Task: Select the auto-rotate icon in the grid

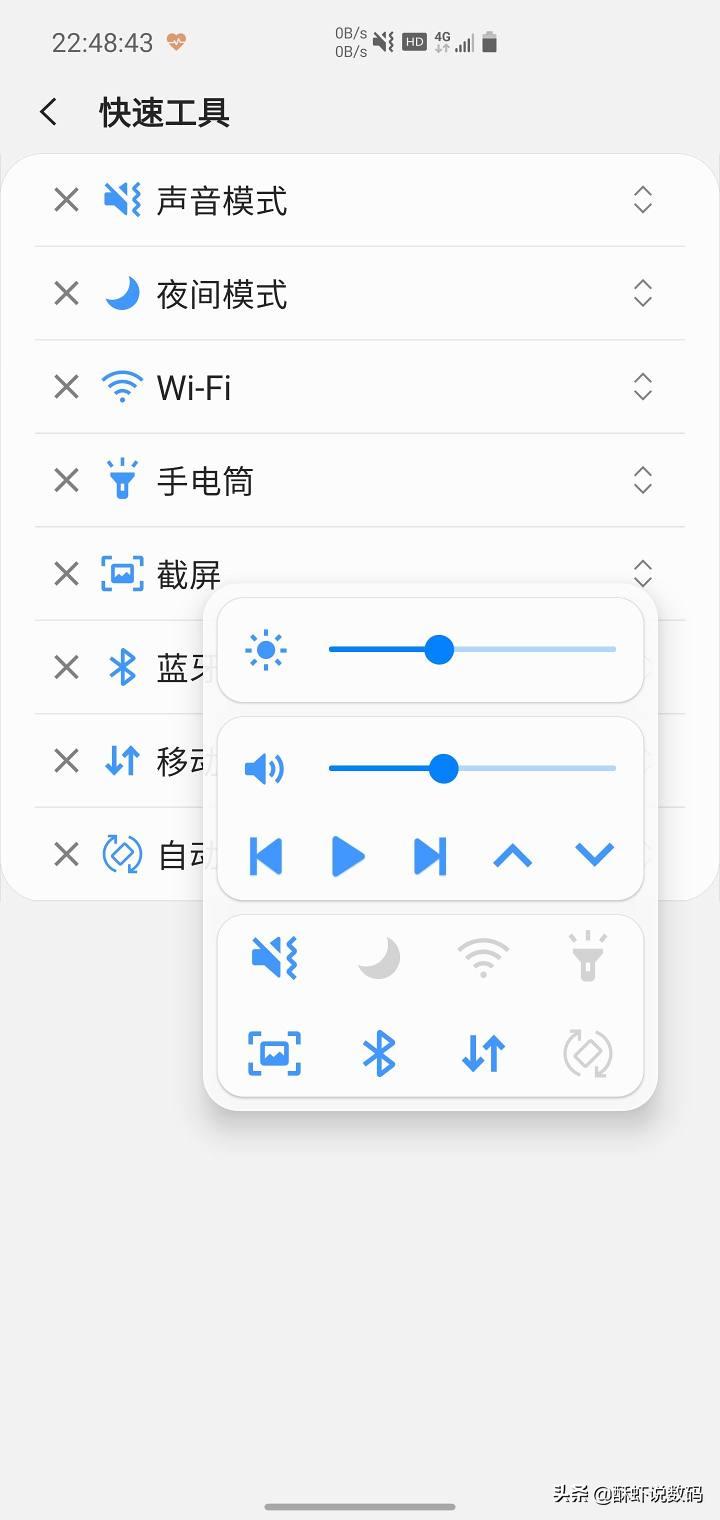Action: (x=587, y=1053)
